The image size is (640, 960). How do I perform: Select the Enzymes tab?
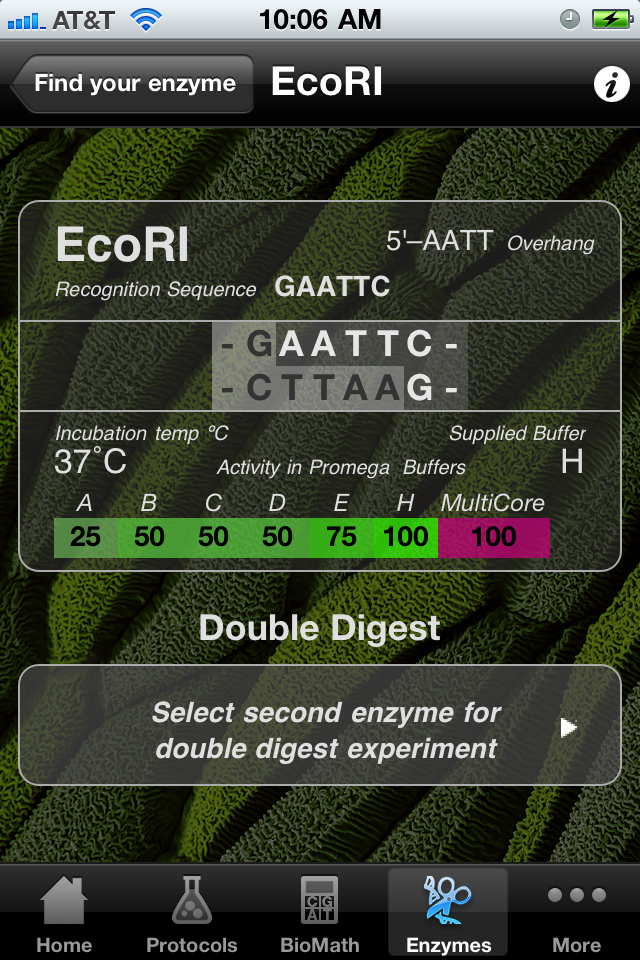click(448, 912)
